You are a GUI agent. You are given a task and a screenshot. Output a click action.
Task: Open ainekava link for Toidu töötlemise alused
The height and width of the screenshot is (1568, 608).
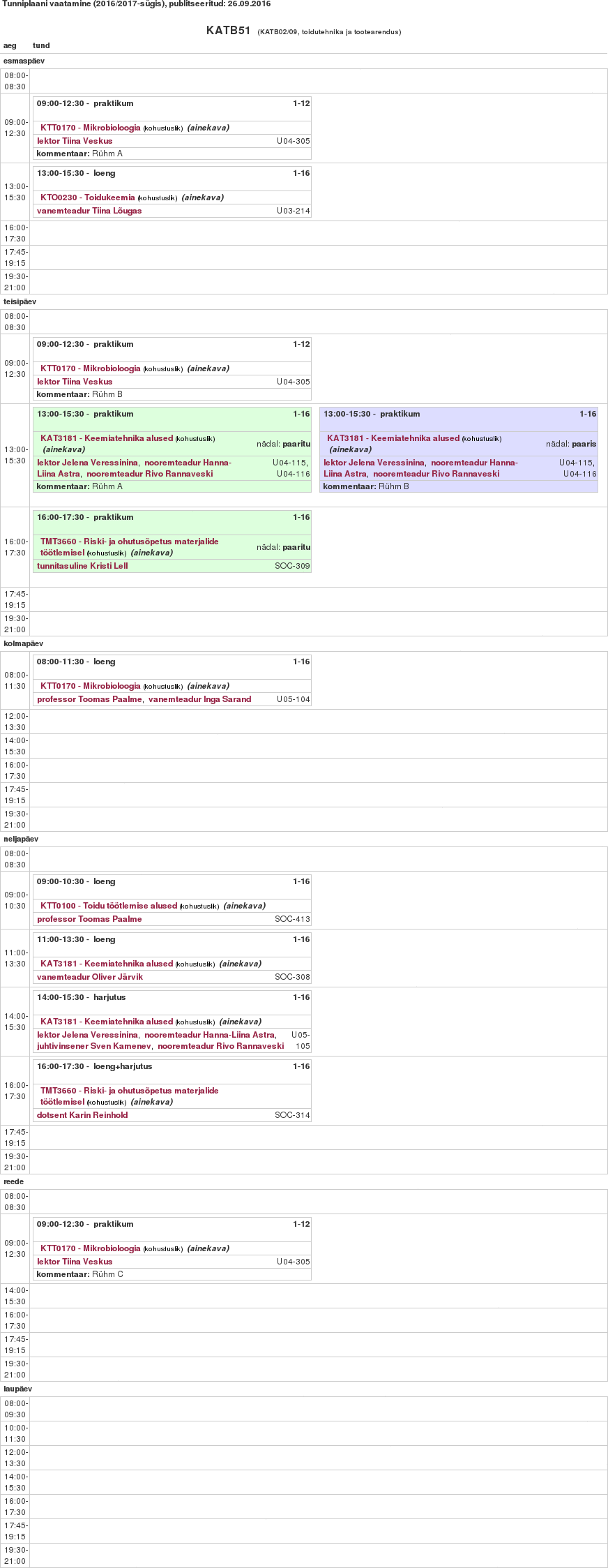(244, 906)
